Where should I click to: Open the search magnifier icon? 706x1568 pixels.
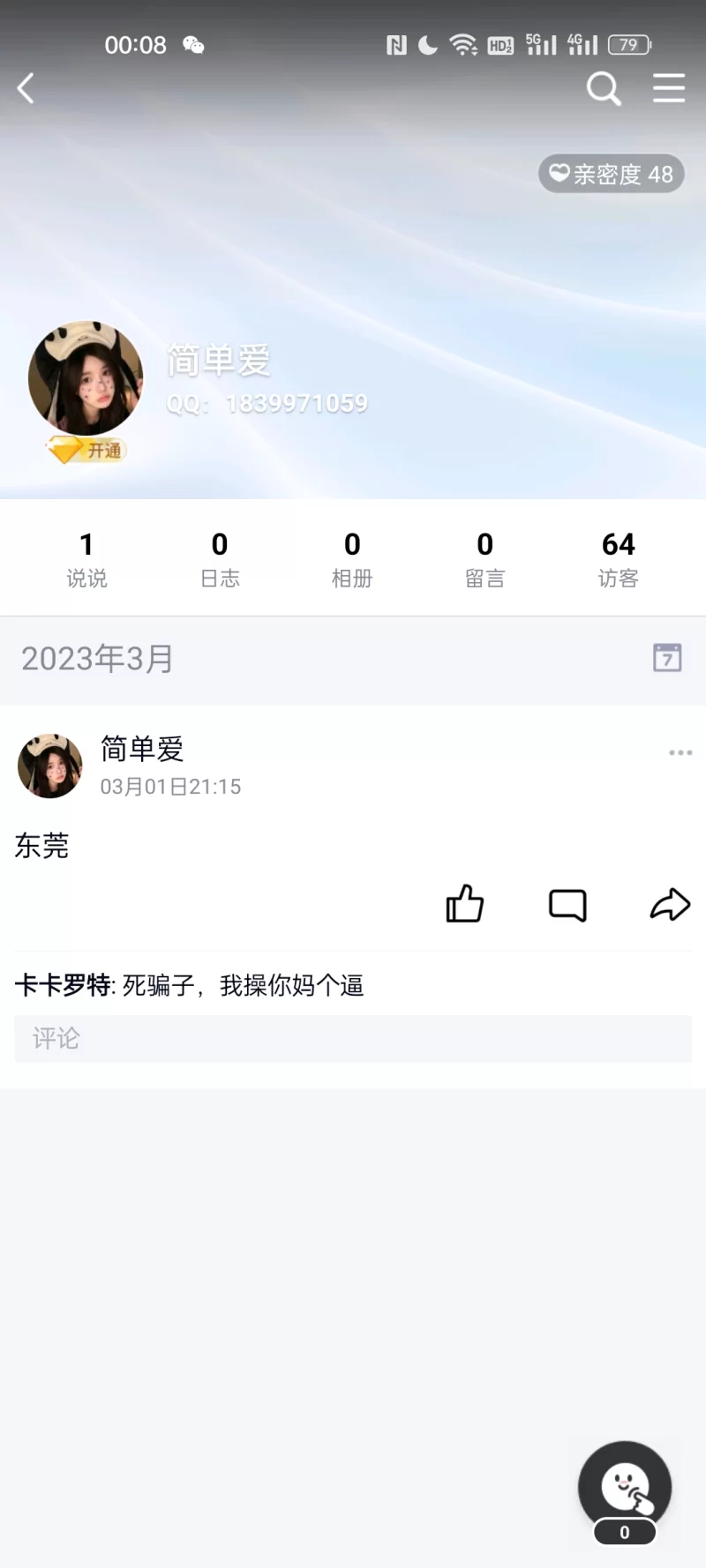pos(604,88)
